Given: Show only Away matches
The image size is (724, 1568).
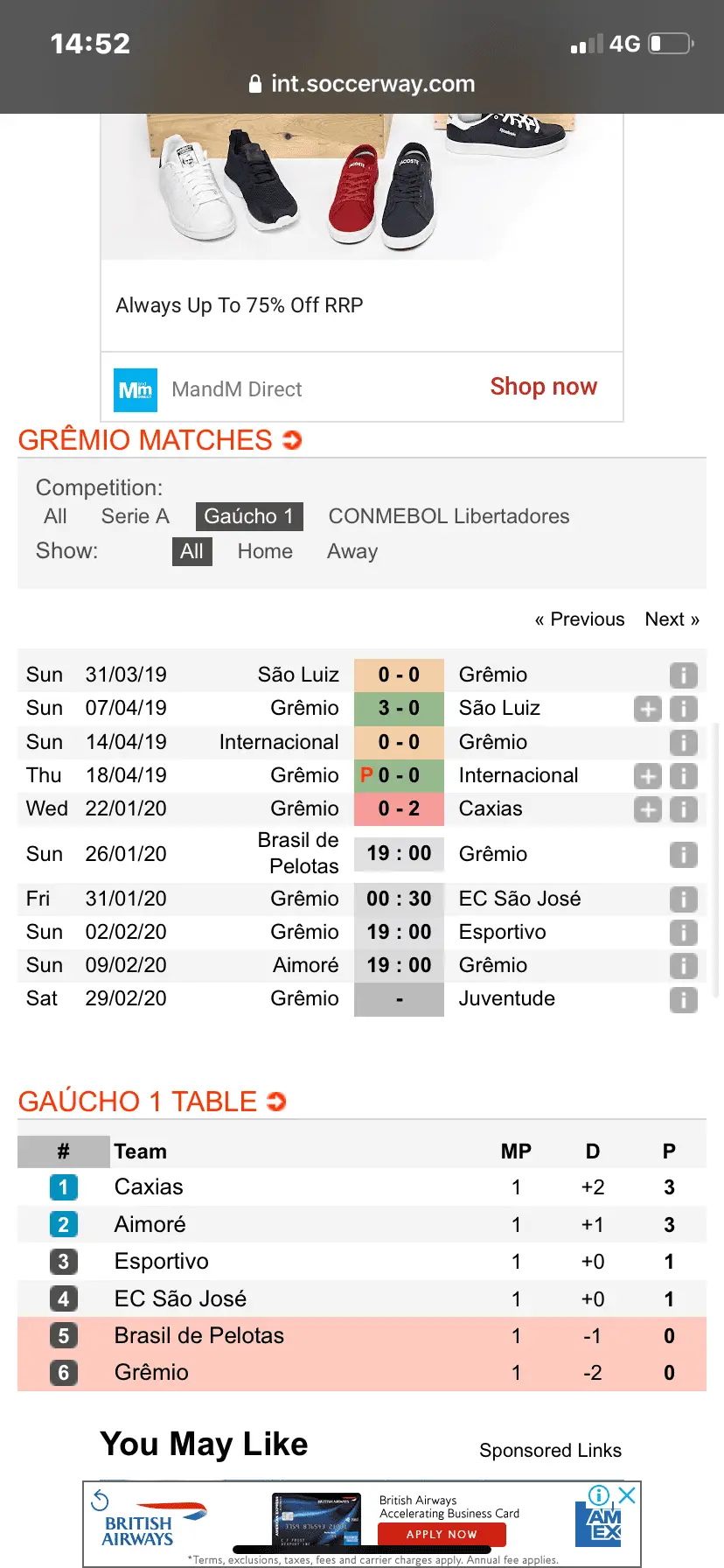Looking at the screenshot, I should 352,551.
